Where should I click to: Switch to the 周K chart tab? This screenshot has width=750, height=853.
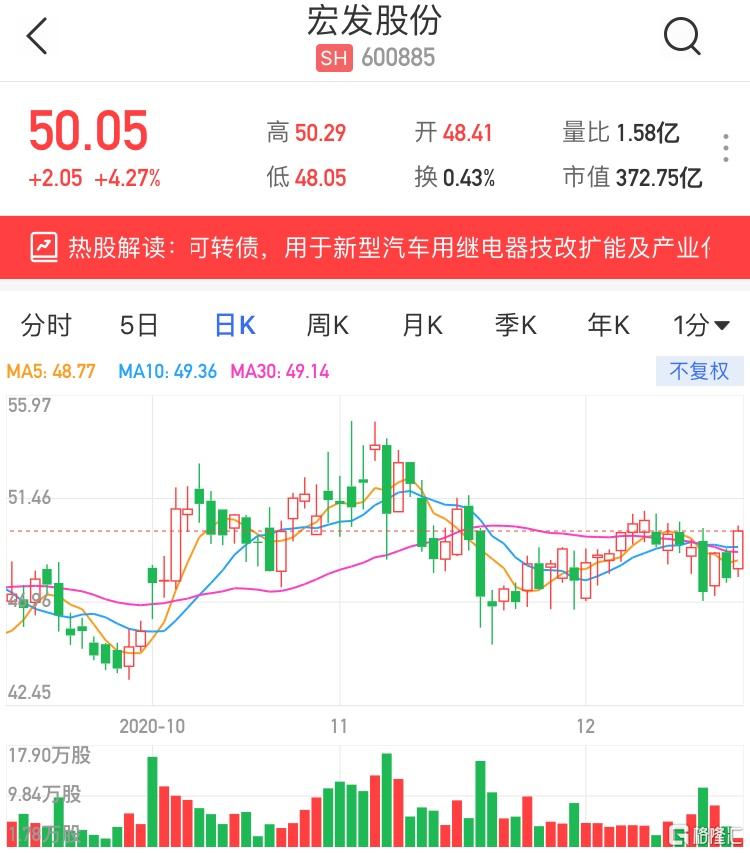327,325
